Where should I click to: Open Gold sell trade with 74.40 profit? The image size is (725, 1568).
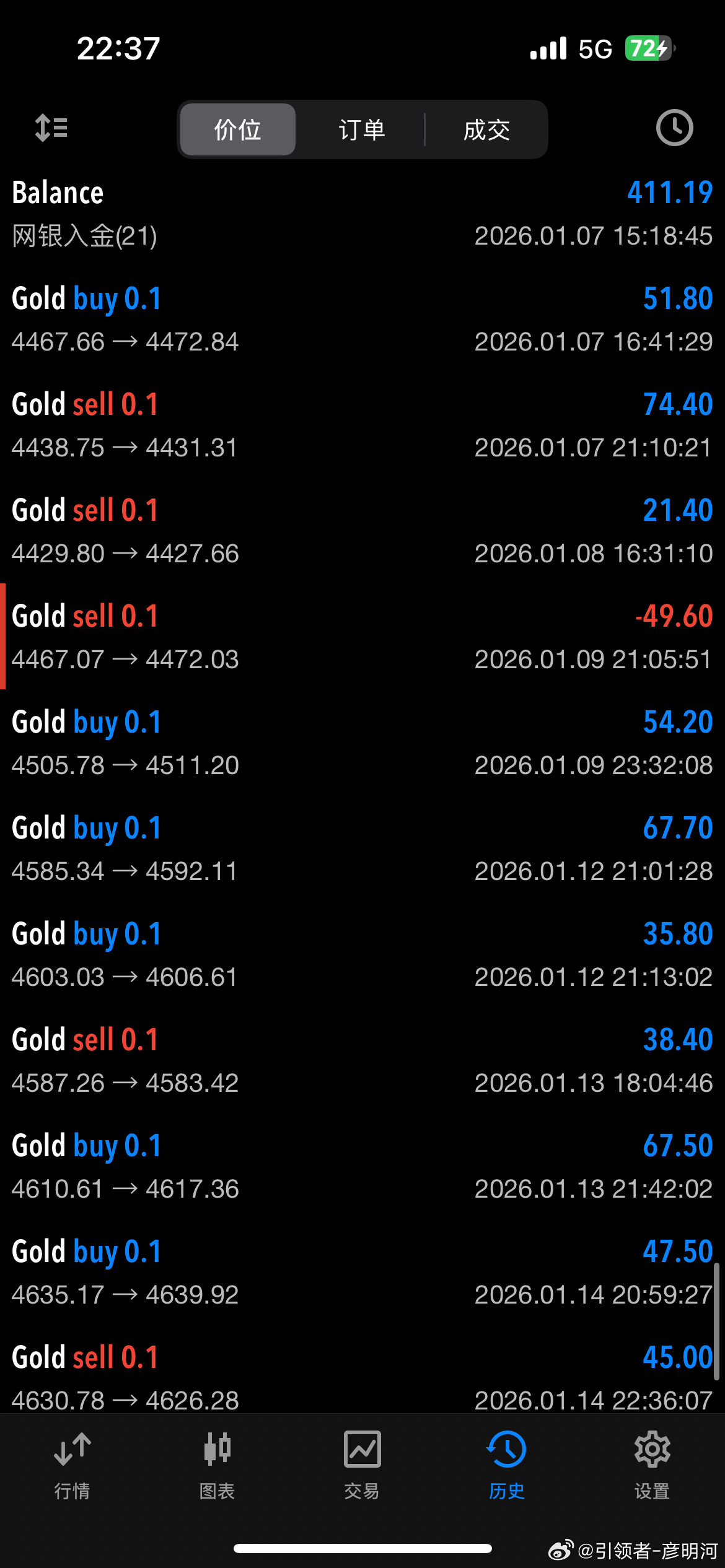pyautogui.click(x=362, y=425)
